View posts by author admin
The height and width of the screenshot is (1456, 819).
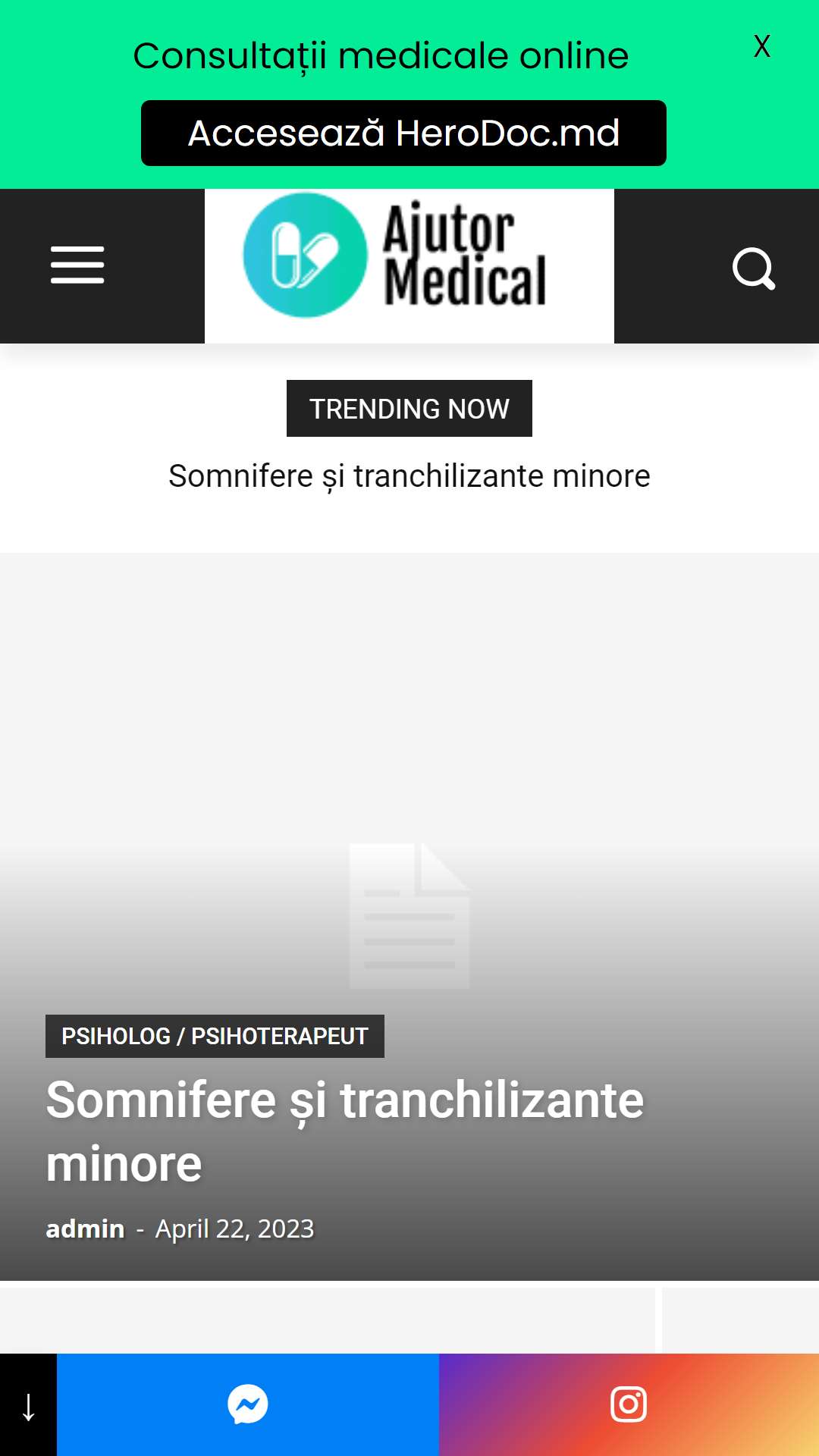coord(85,1228)
